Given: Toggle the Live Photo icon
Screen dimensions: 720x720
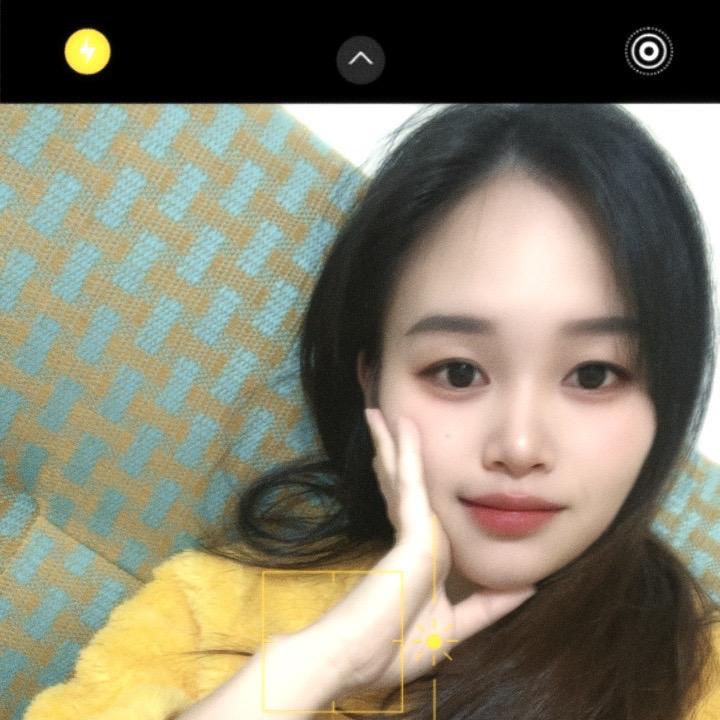Looking at the screenshot, I should pos(648,51).
